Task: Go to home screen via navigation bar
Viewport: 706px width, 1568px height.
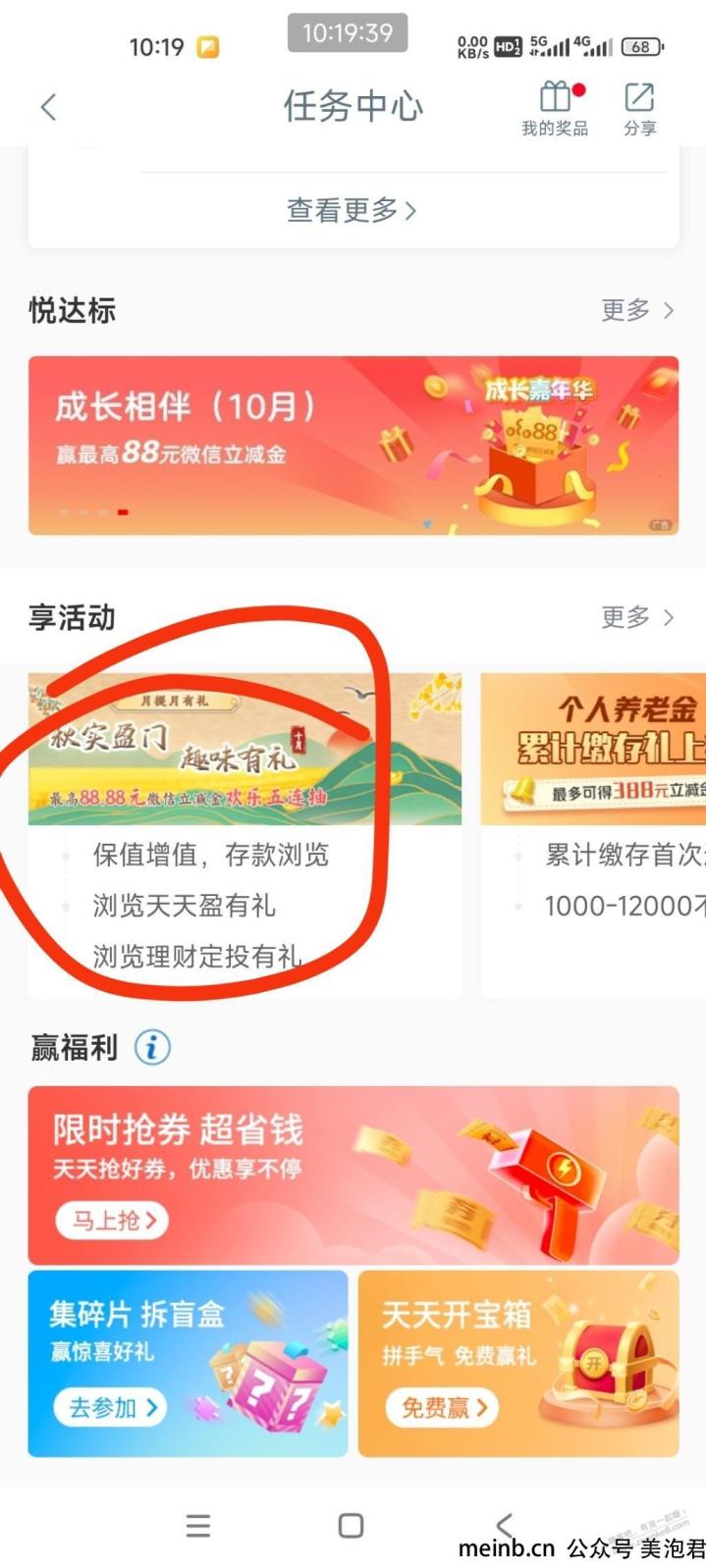Action: (351, 1525)
